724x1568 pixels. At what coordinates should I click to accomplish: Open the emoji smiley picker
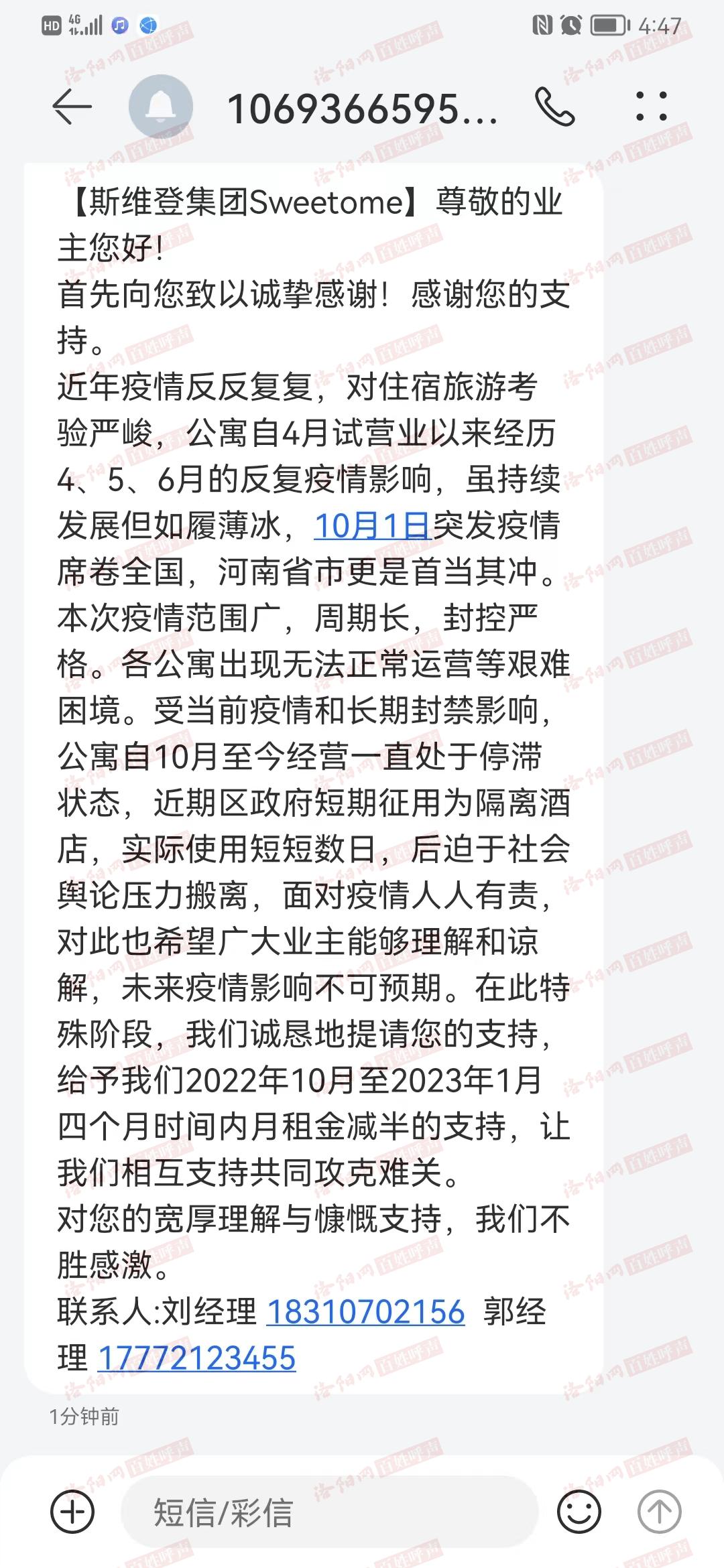click(579, 1512)
